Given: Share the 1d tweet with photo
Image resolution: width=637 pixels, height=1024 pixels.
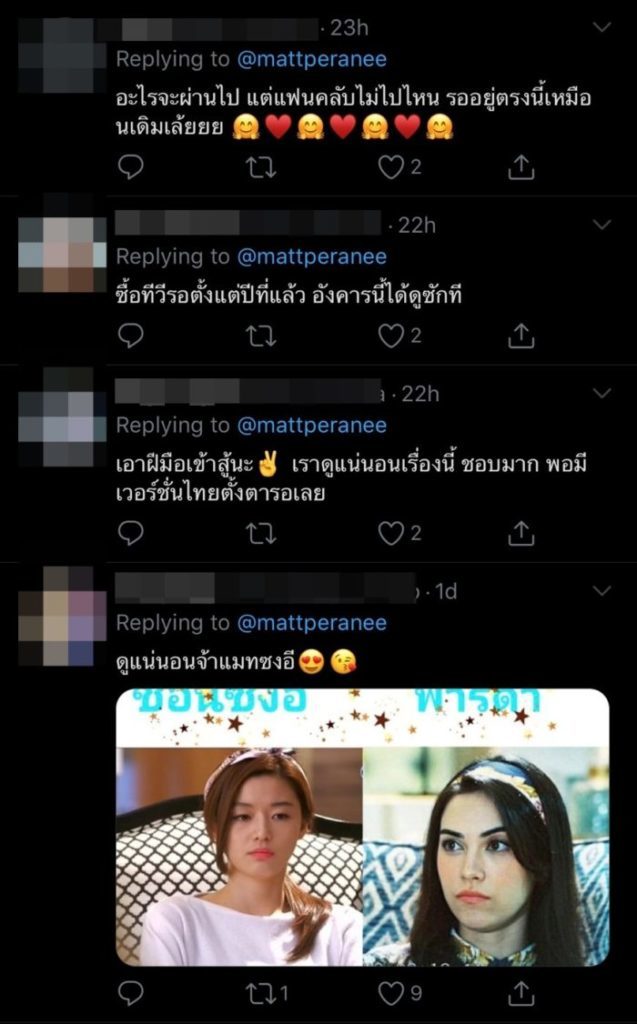Looking at the screenshot, I should [x=521, y=993].
